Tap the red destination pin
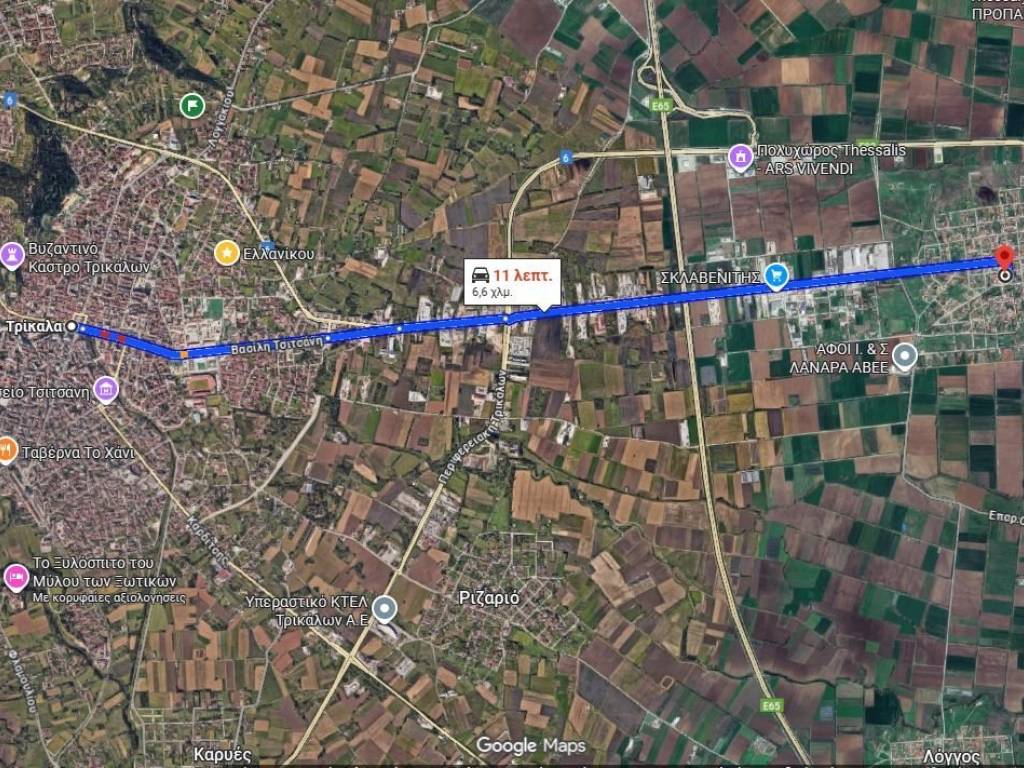The width and height of the screenshot is (1024, 768). (1005, 258)
